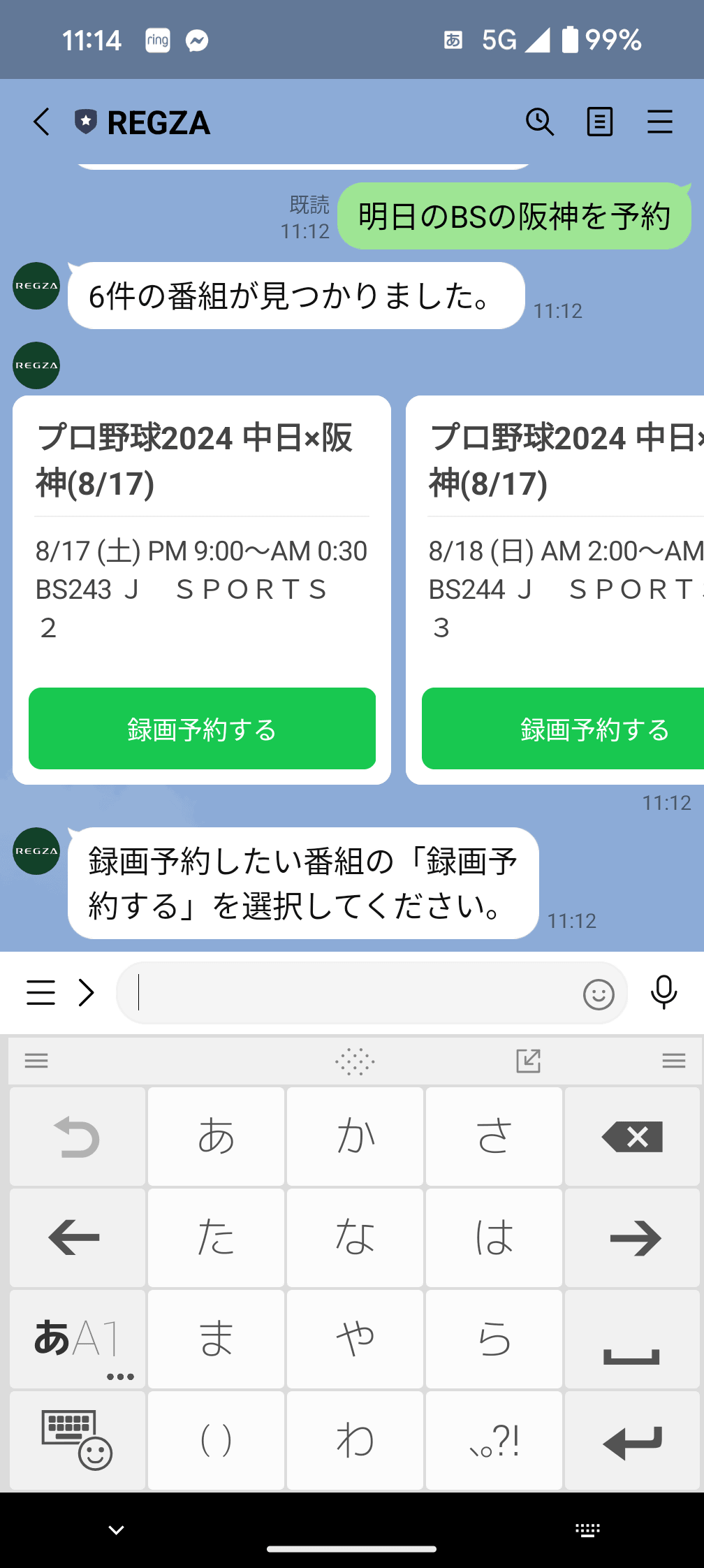Switch to emoji keyboard with smiley key

75,1441
